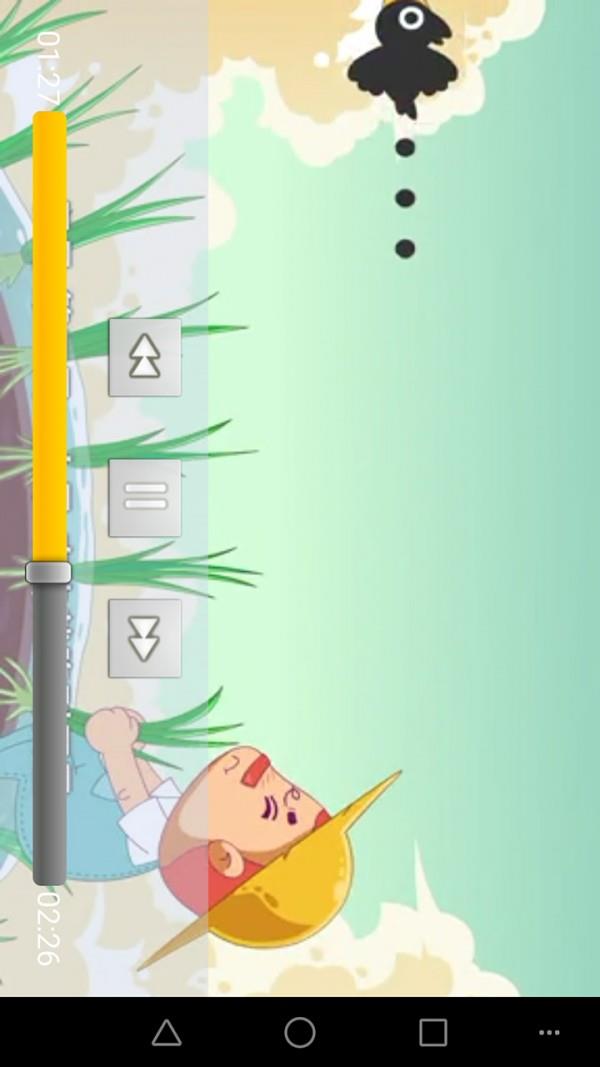Go back with the triangle button
Screen dimensions: 600x1067
click(x=166, y=1032)
